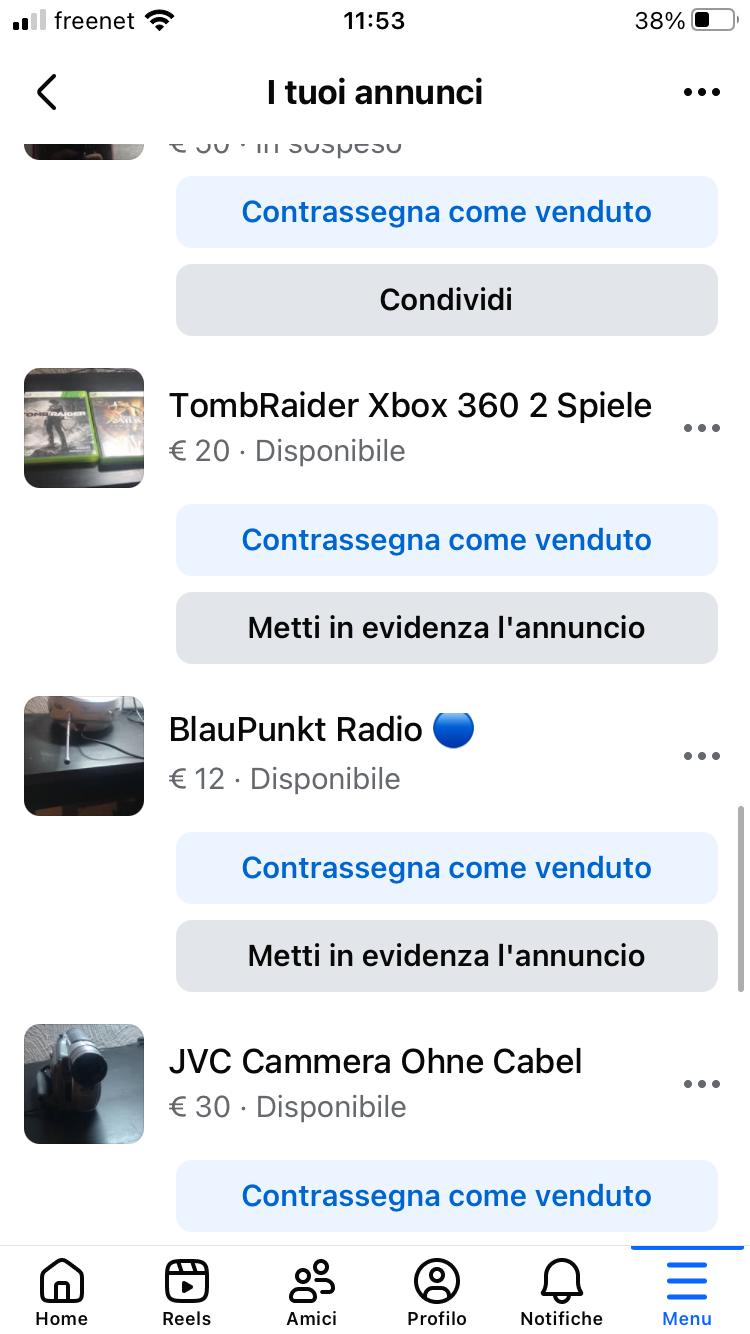Open the top-right three-dot options menu
This screenshot has width=750, height=1334.
coord(701,91)
